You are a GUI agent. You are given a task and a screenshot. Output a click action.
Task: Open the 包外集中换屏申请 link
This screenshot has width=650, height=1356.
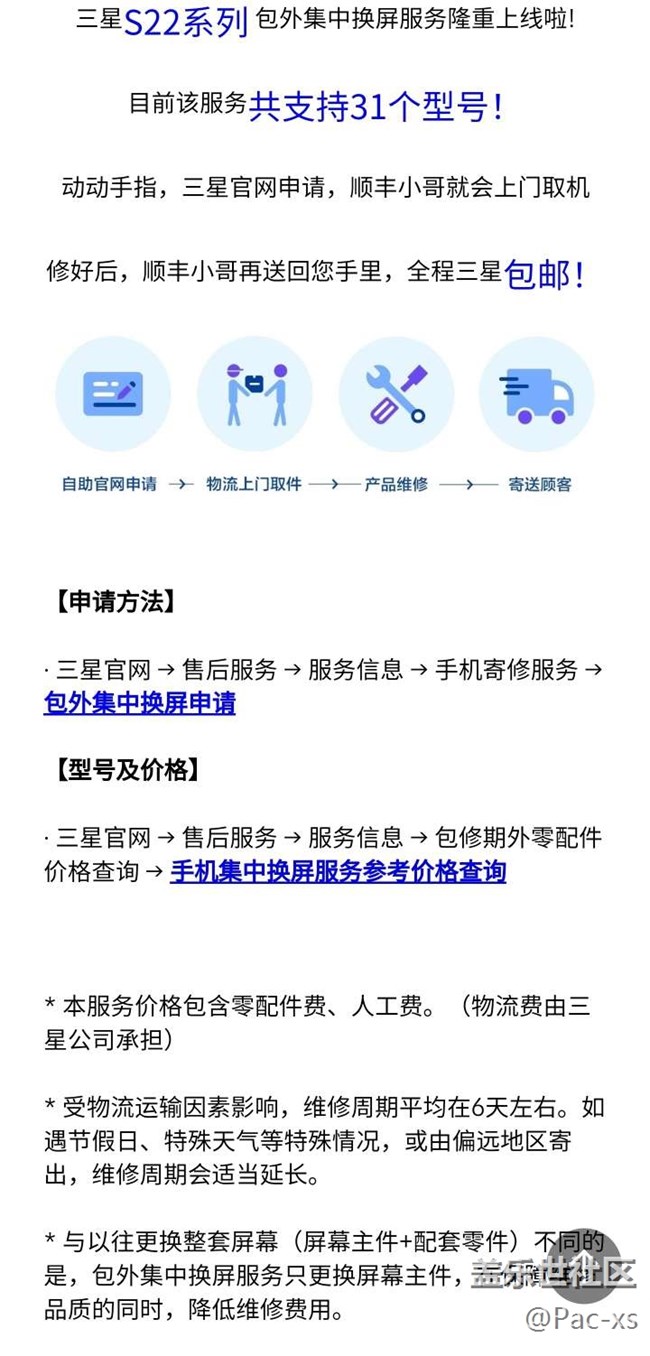point(140,703)
